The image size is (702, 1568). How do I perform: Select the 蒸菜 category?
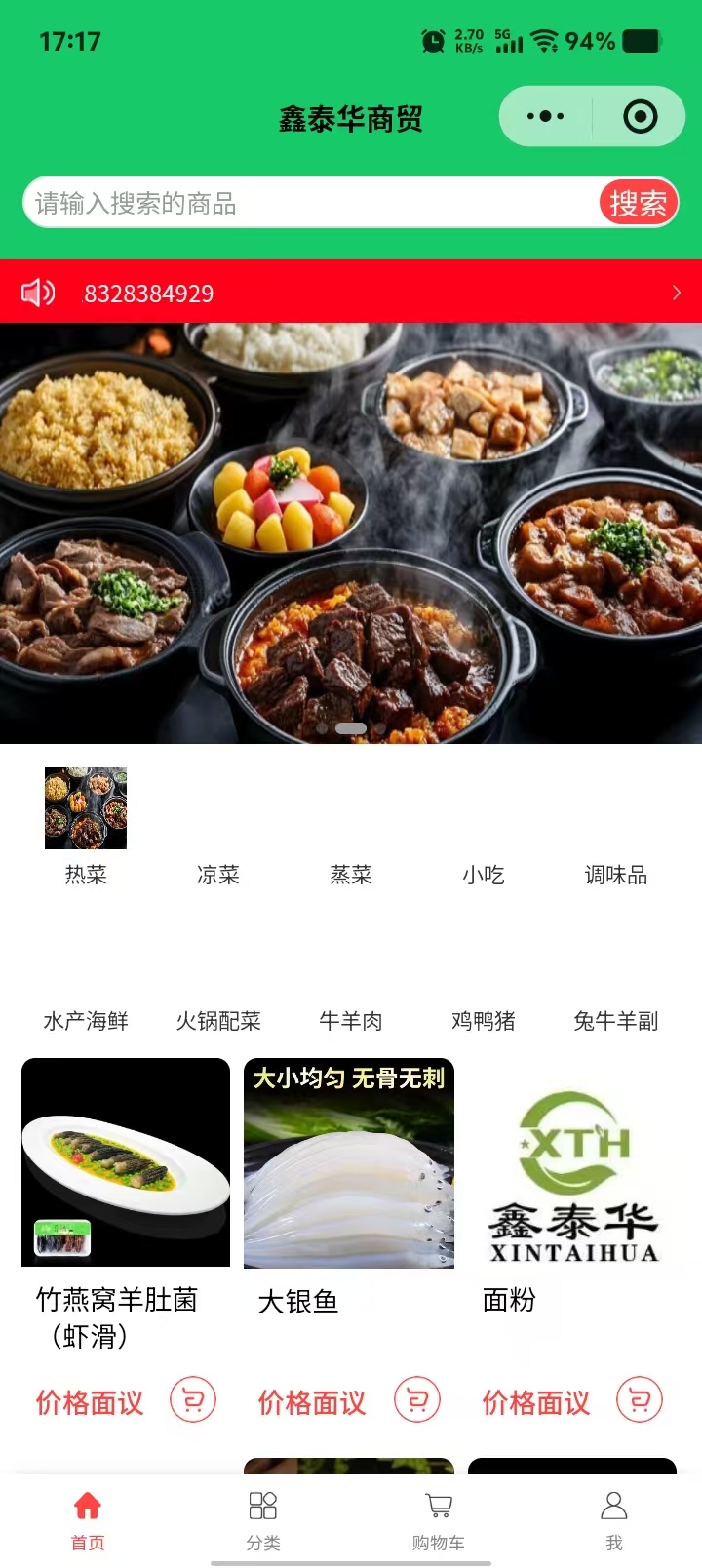point(351,874)
